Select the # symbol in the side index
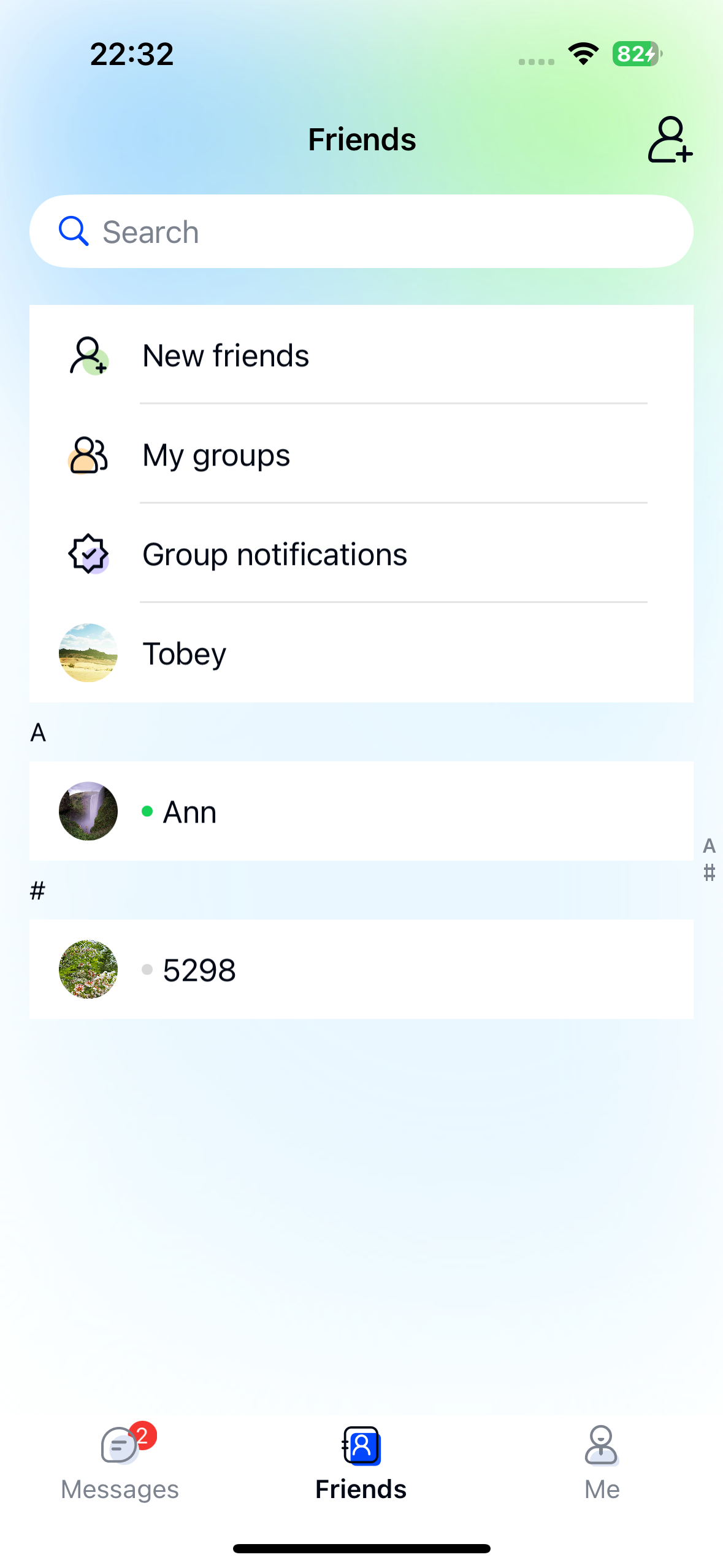This screenshot has width=723, height=1568. tap(710, 874)
